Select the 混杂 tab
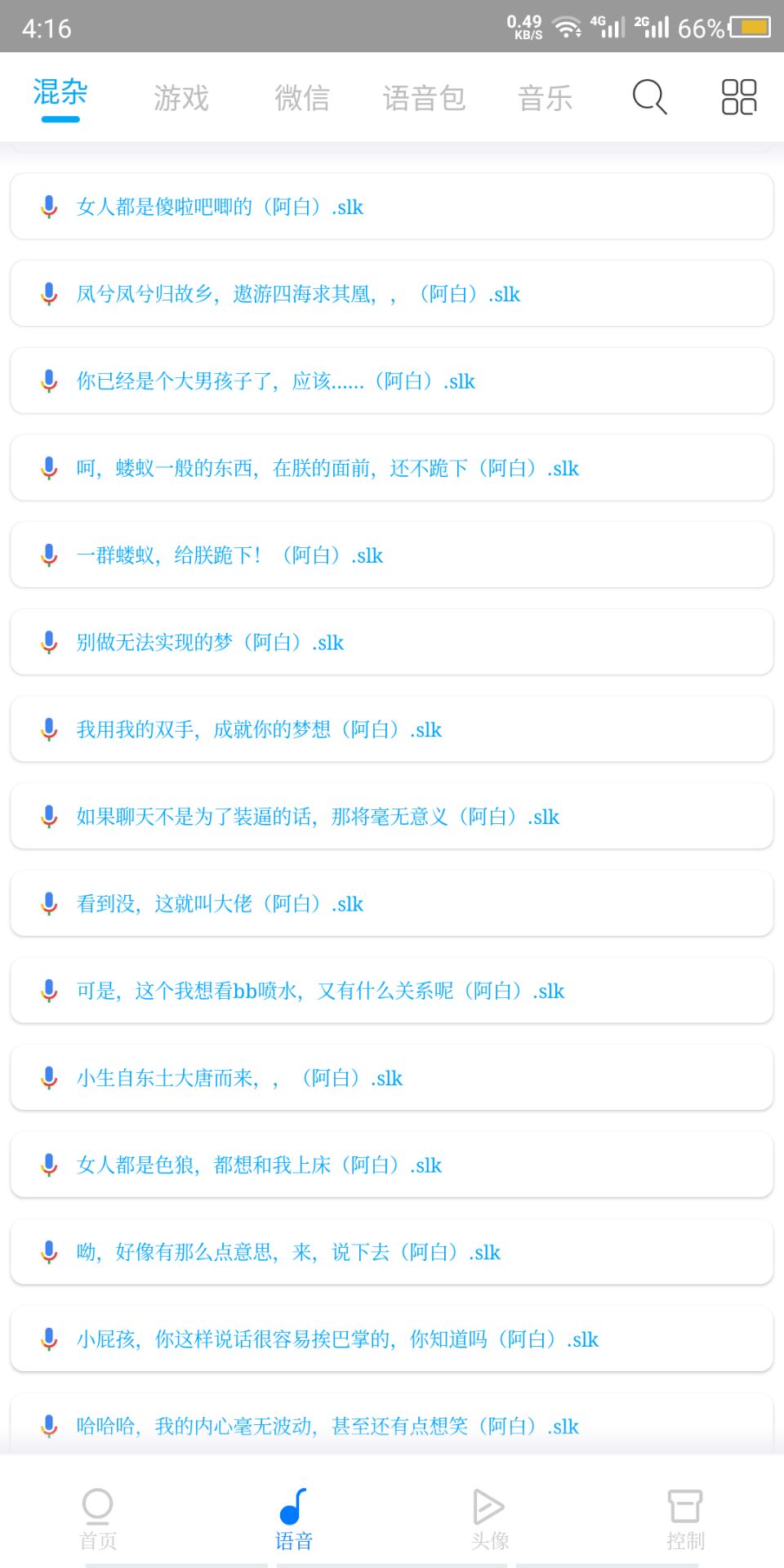Screen dimensions: 784x1568 coord(60,91)
